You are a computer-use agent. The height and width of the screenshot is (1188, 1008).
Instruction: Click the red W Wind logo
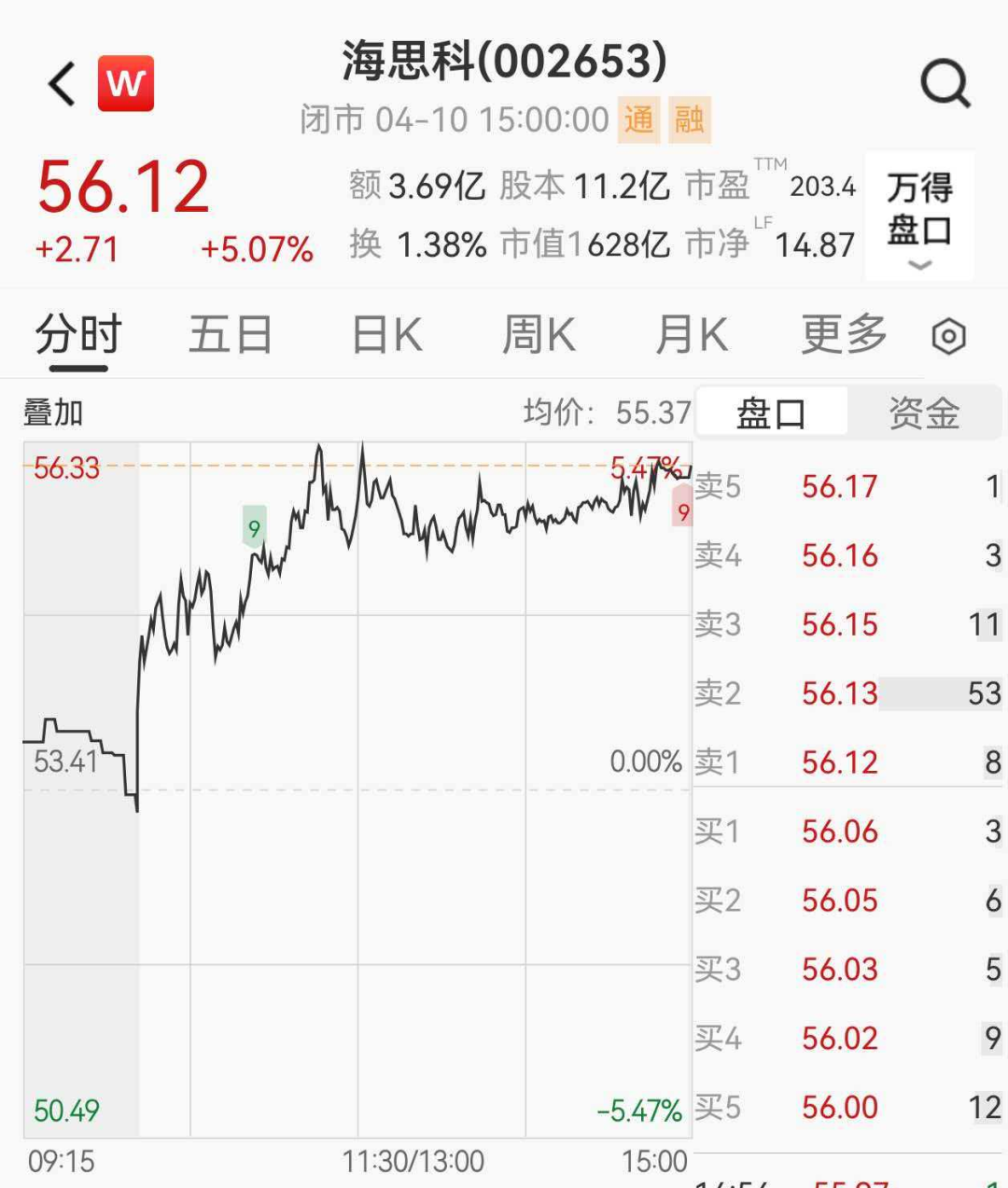(x=127, y=82)
